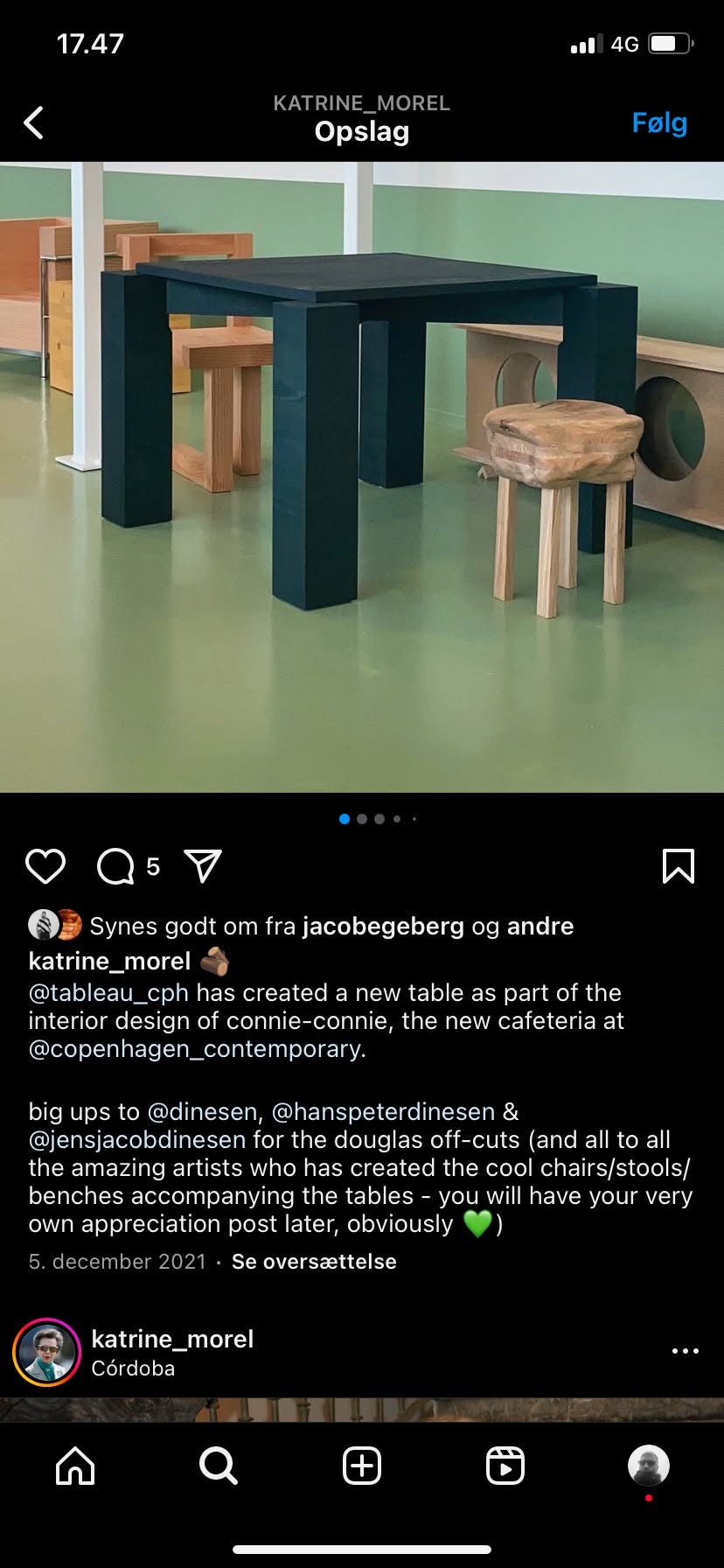This screenshot has width=724, height=1568.
Task: Open the Córdoba location tag
Action: [x=133, y=1369]
